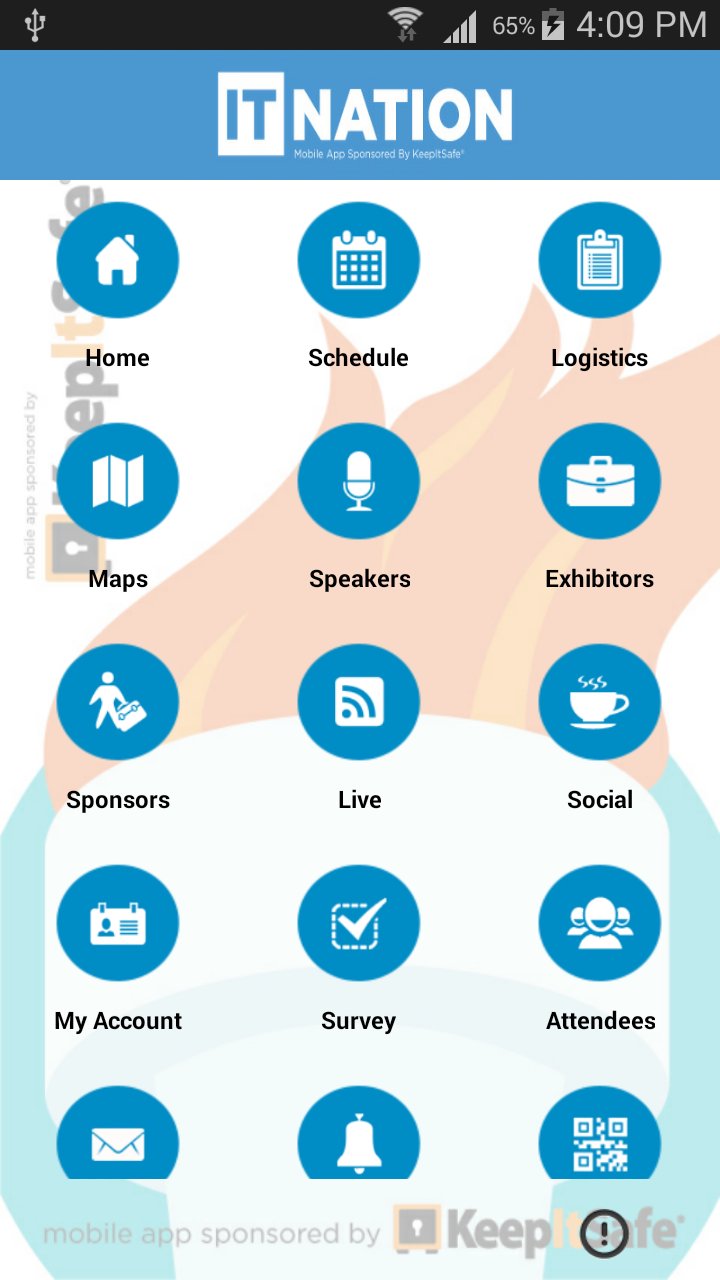Screen dimensions: 720x1280
Task: Open the Schedule section
Action: [x=359, y=260]
